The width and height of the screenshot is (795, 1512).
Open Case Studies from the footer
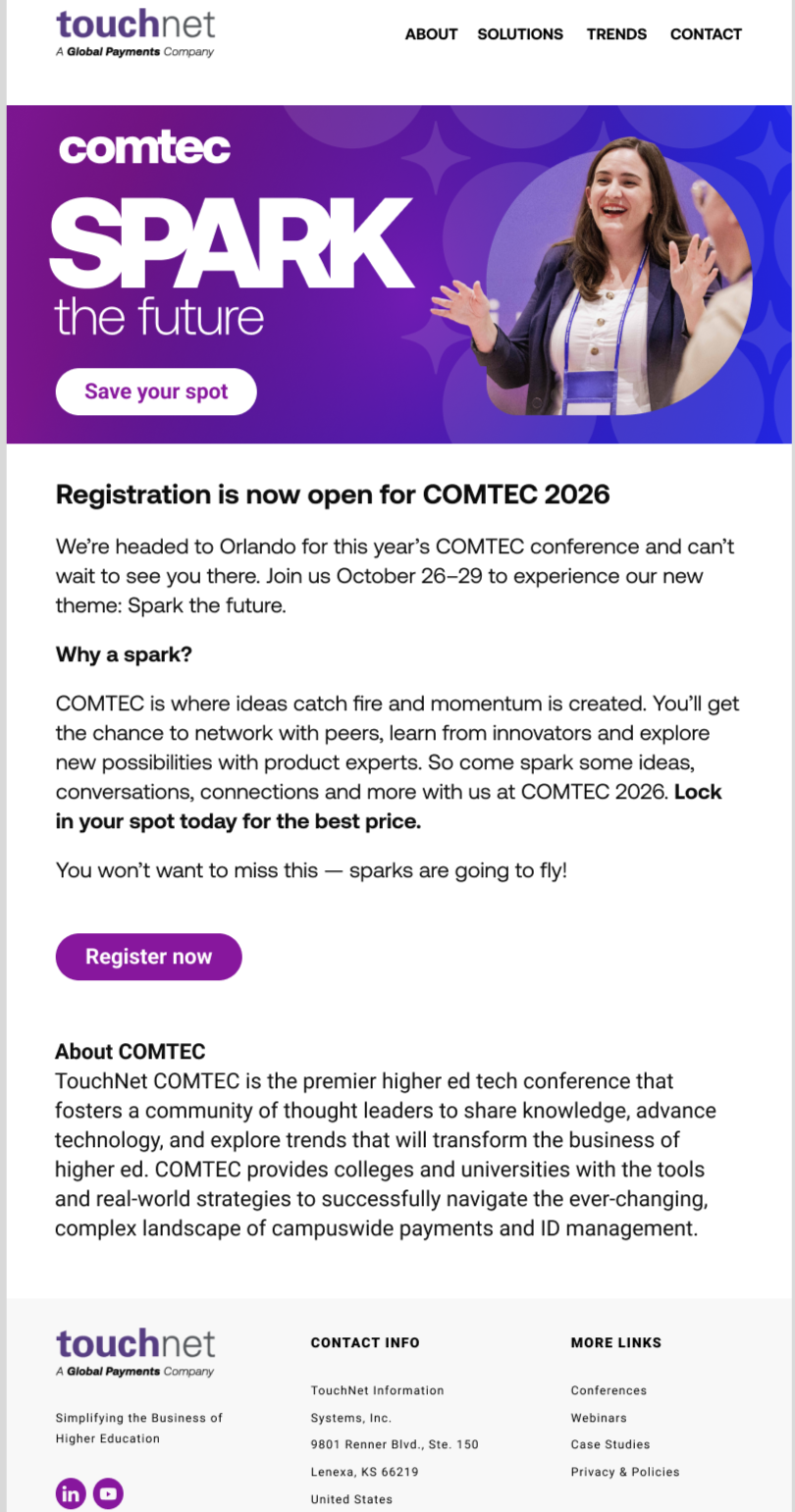(x=609, y=1444)
